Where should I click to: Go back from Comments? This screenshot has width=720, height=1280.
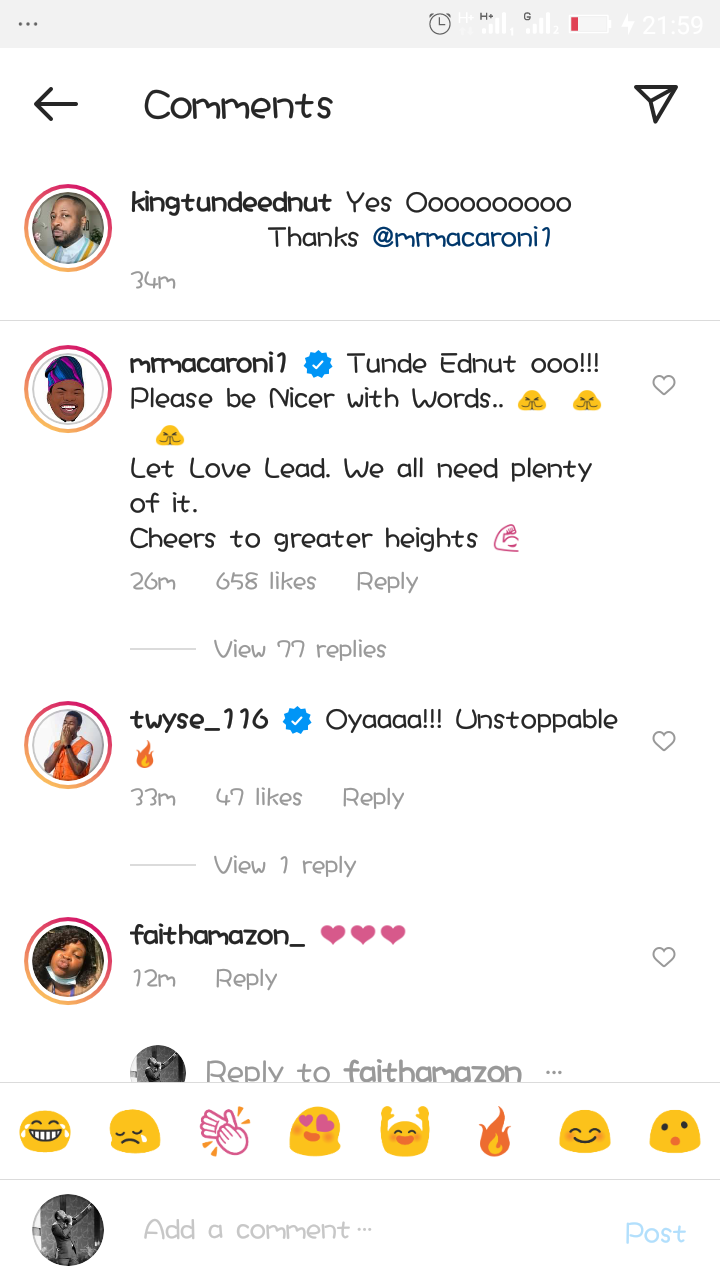pyautogui.click(x=55, y=104)
